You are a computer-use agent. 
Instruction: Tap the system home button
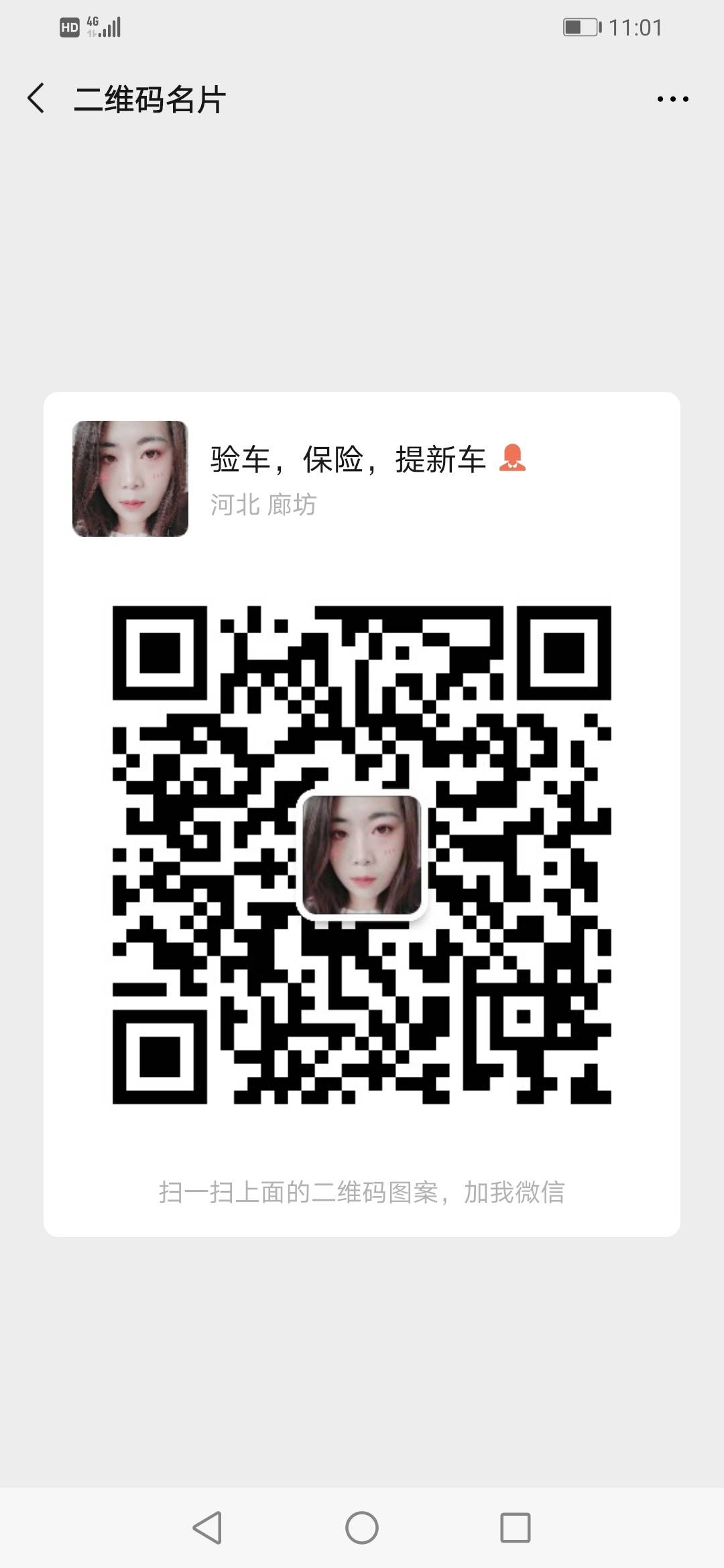click(362, 1528)
